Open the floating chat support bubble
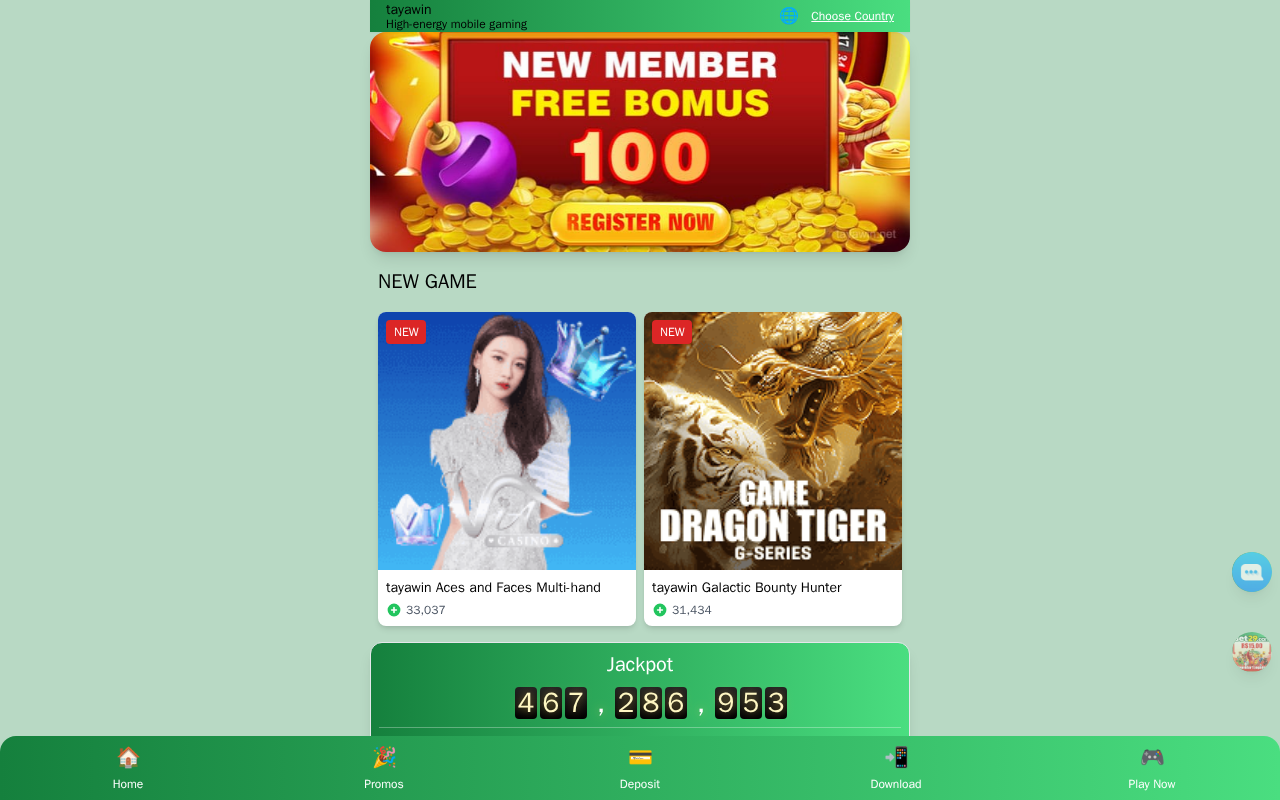The width and height of the screenshot is (1280, 800). [1252, 572]
